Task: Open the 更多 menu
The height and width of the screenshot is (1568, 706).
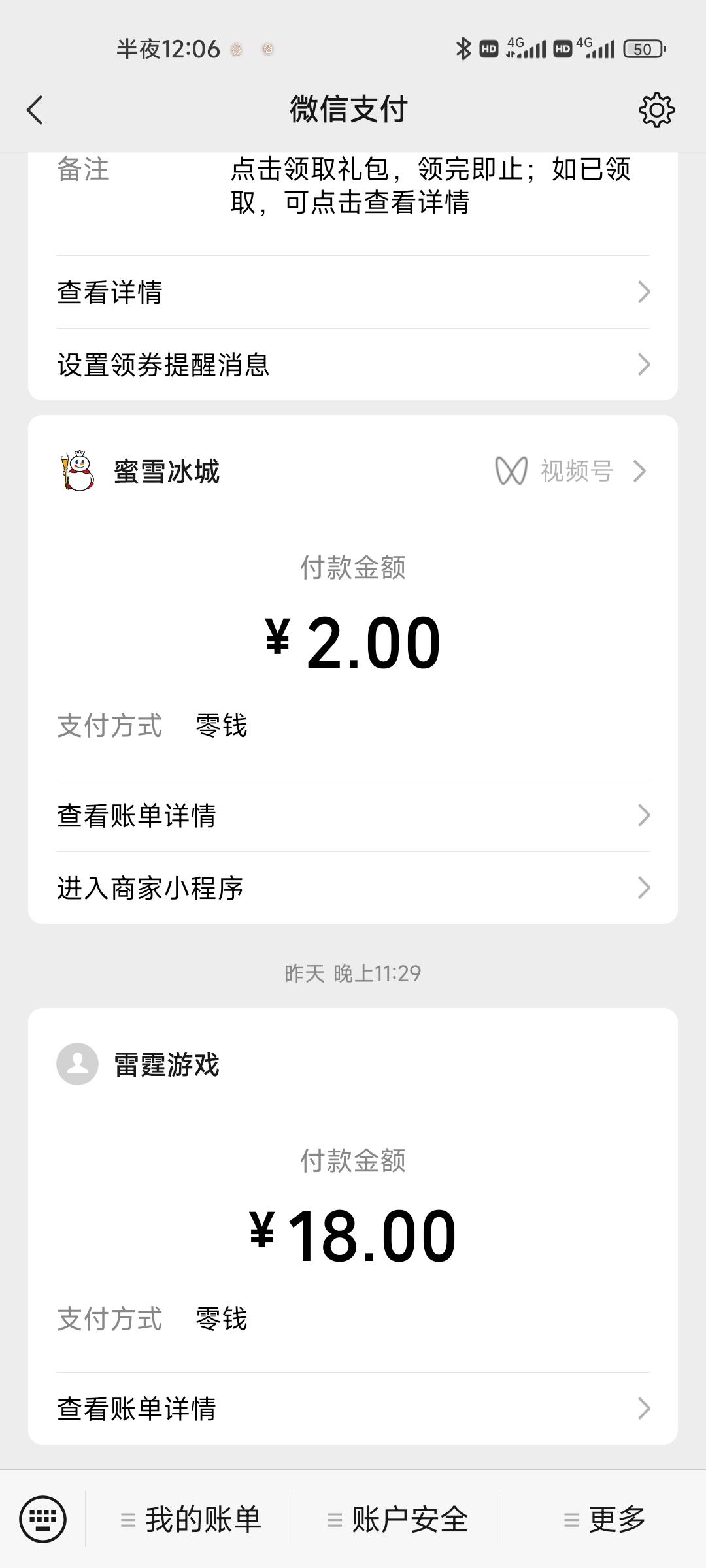Action: point(605,1519)
